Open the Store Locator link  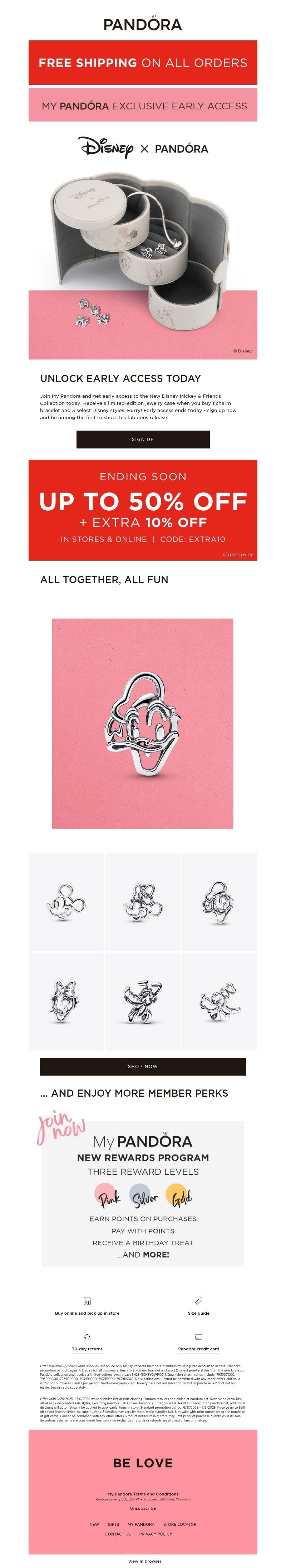pyautogui.click(x=179, y=1524)
